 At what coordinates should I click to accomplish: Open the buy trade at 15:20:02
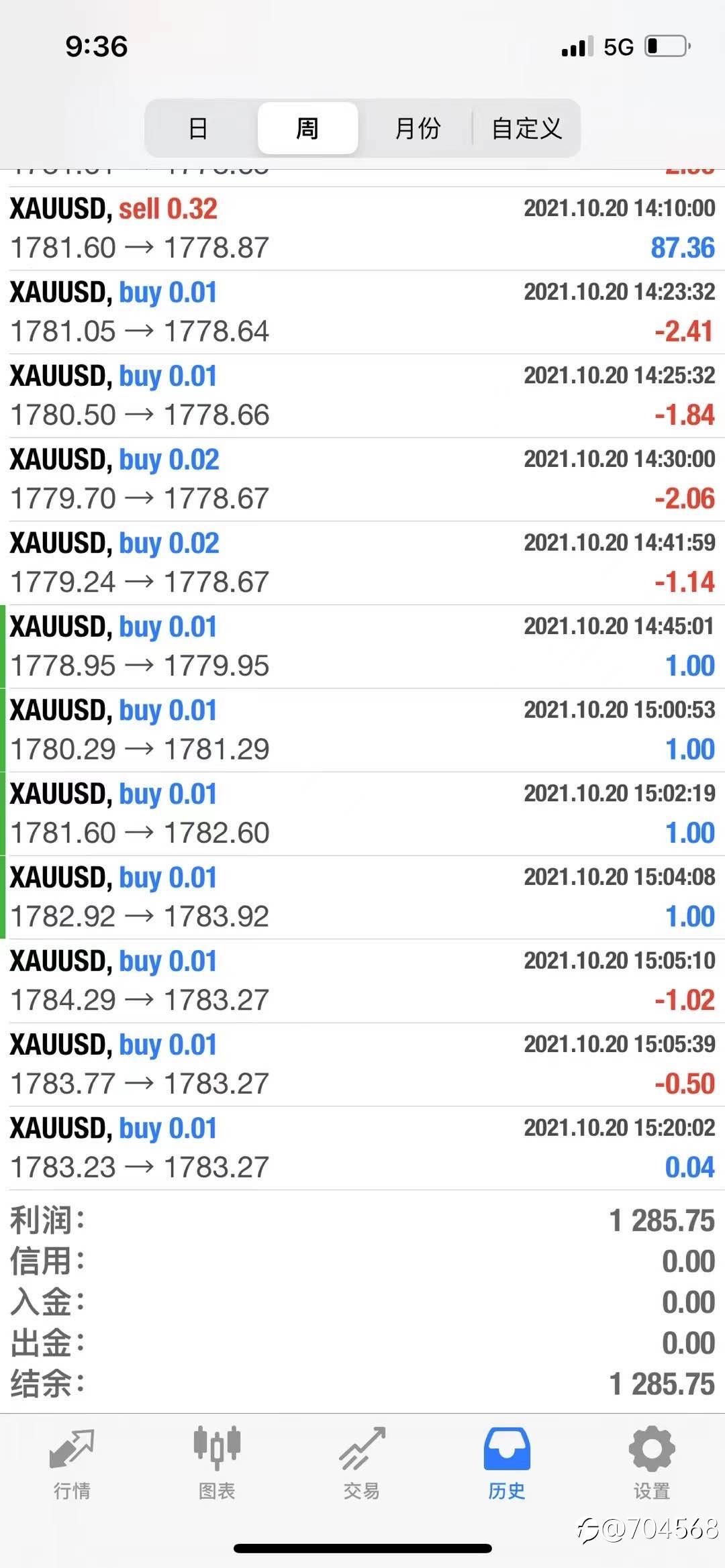(362, 1148)
